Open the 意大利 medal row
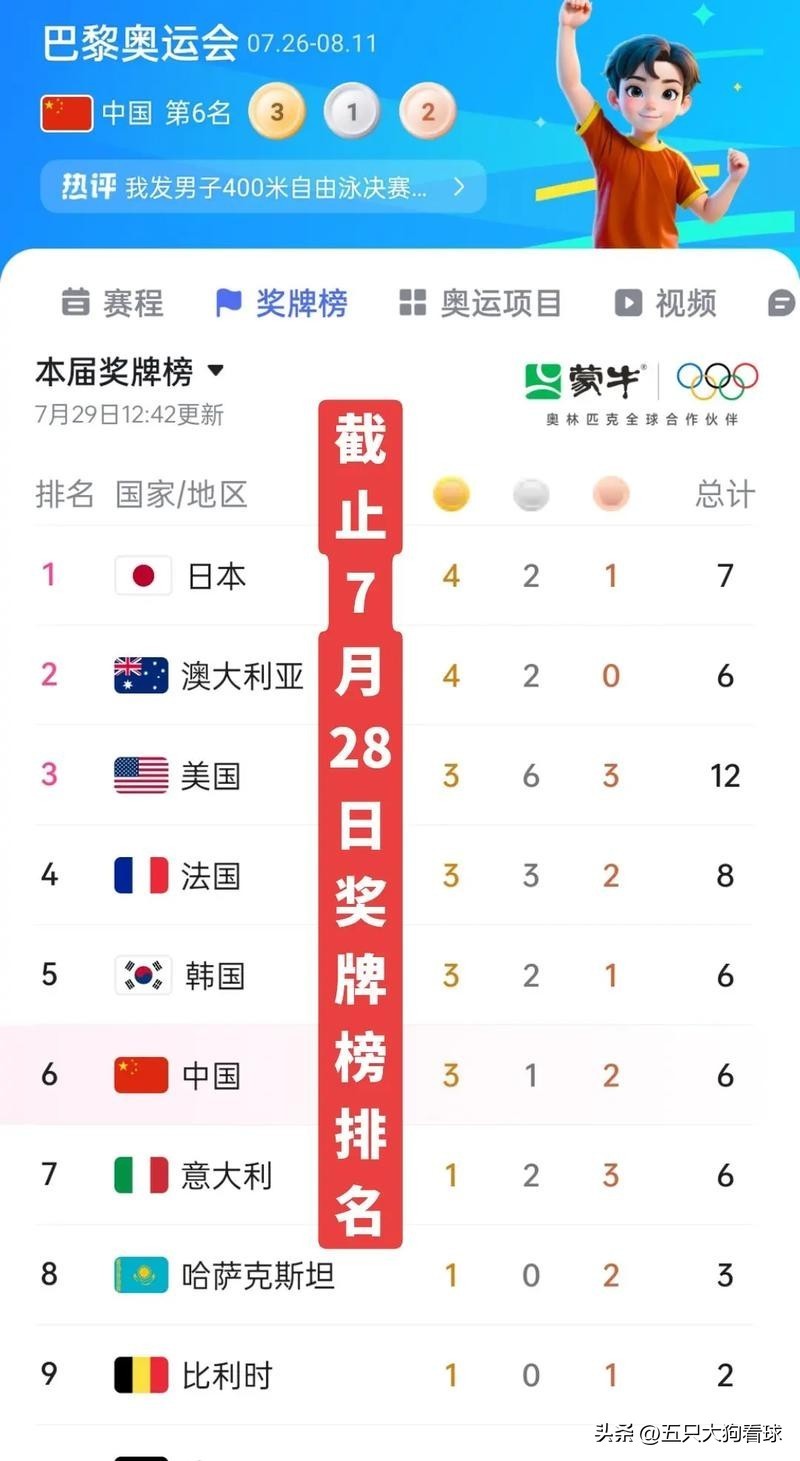The height and width of the screenshot is (1461, 800). point(395,1175)
